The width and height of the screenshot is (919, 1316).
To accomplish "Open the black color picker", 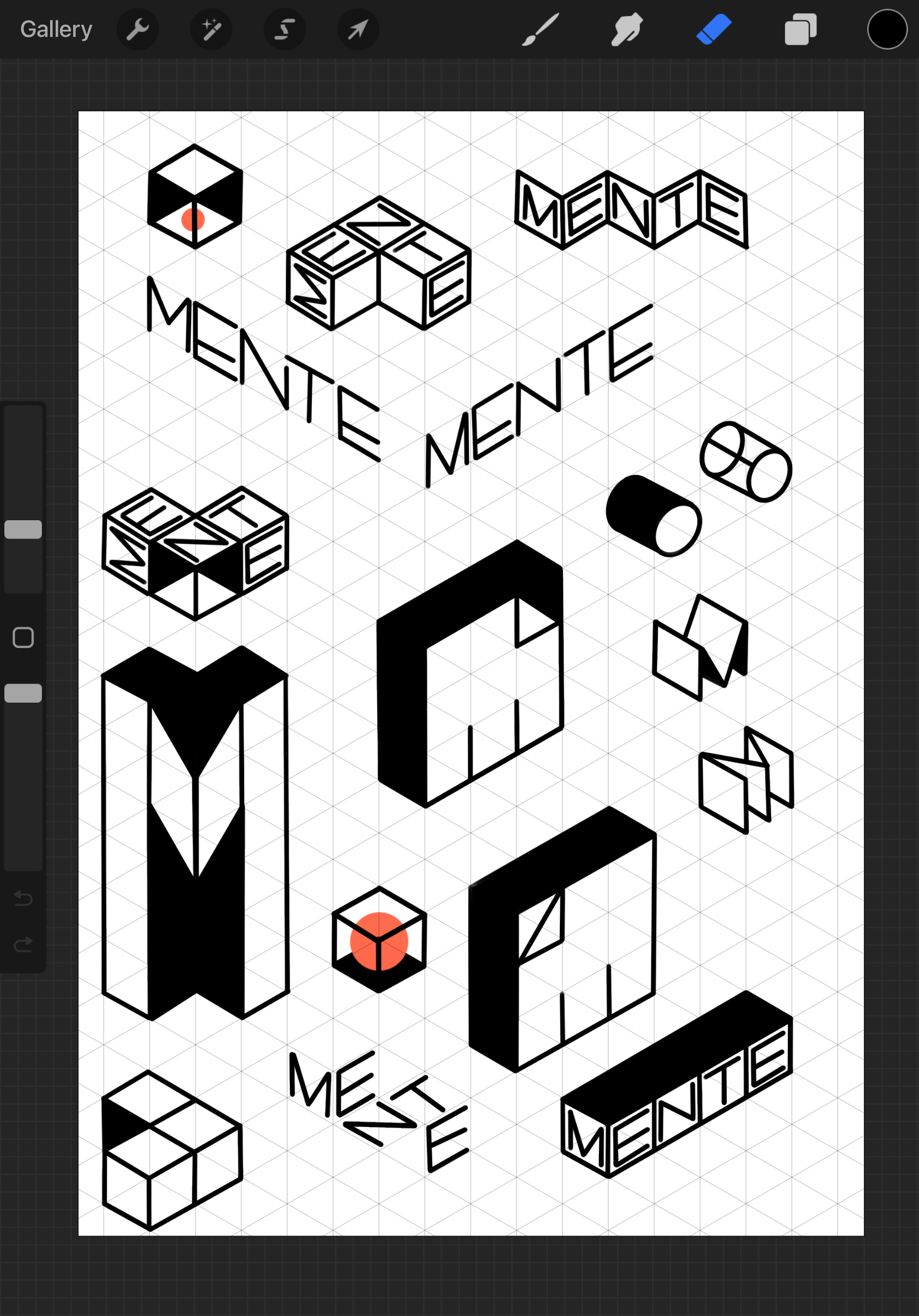I will point(887,29).
